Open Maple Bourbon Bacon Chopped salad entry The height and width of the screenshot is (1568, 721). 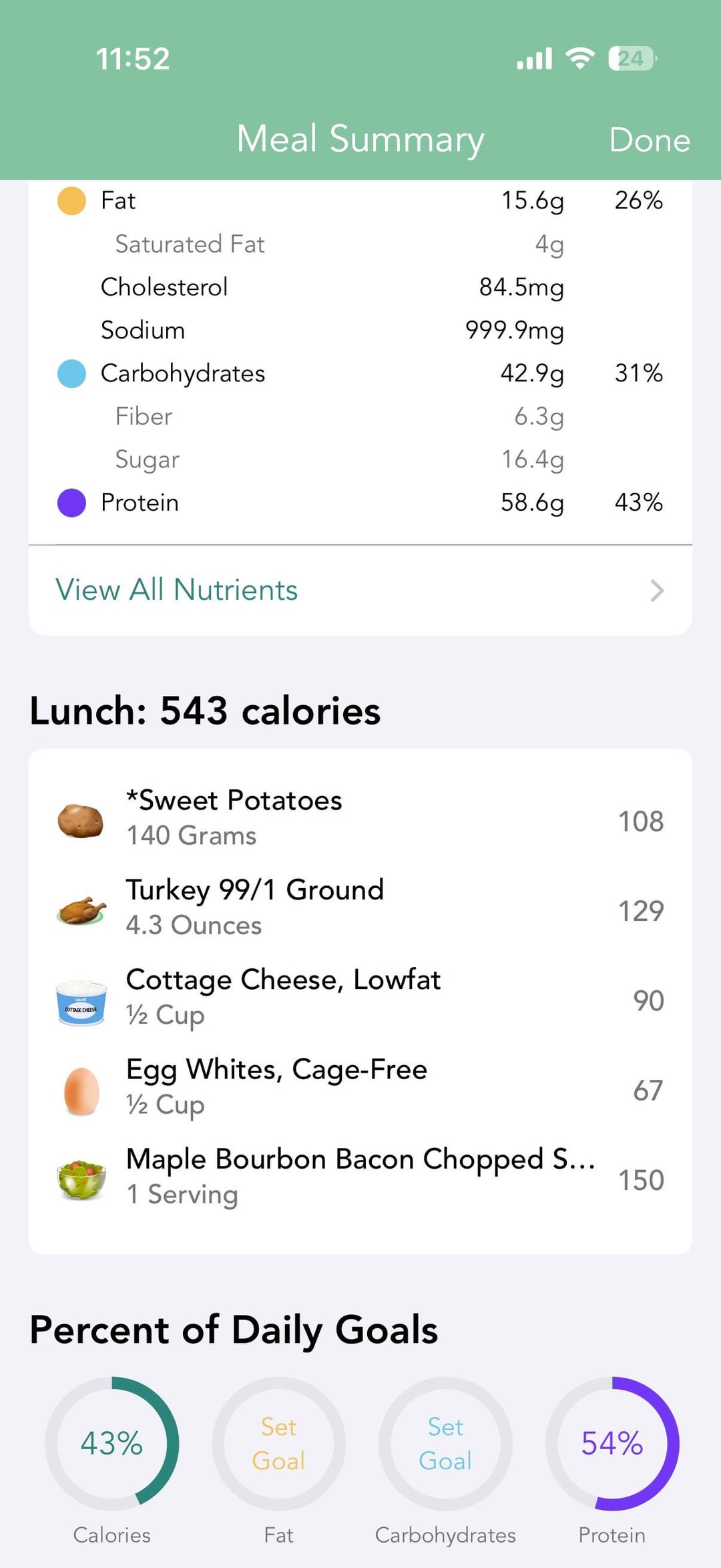[x=360, y=1177]
